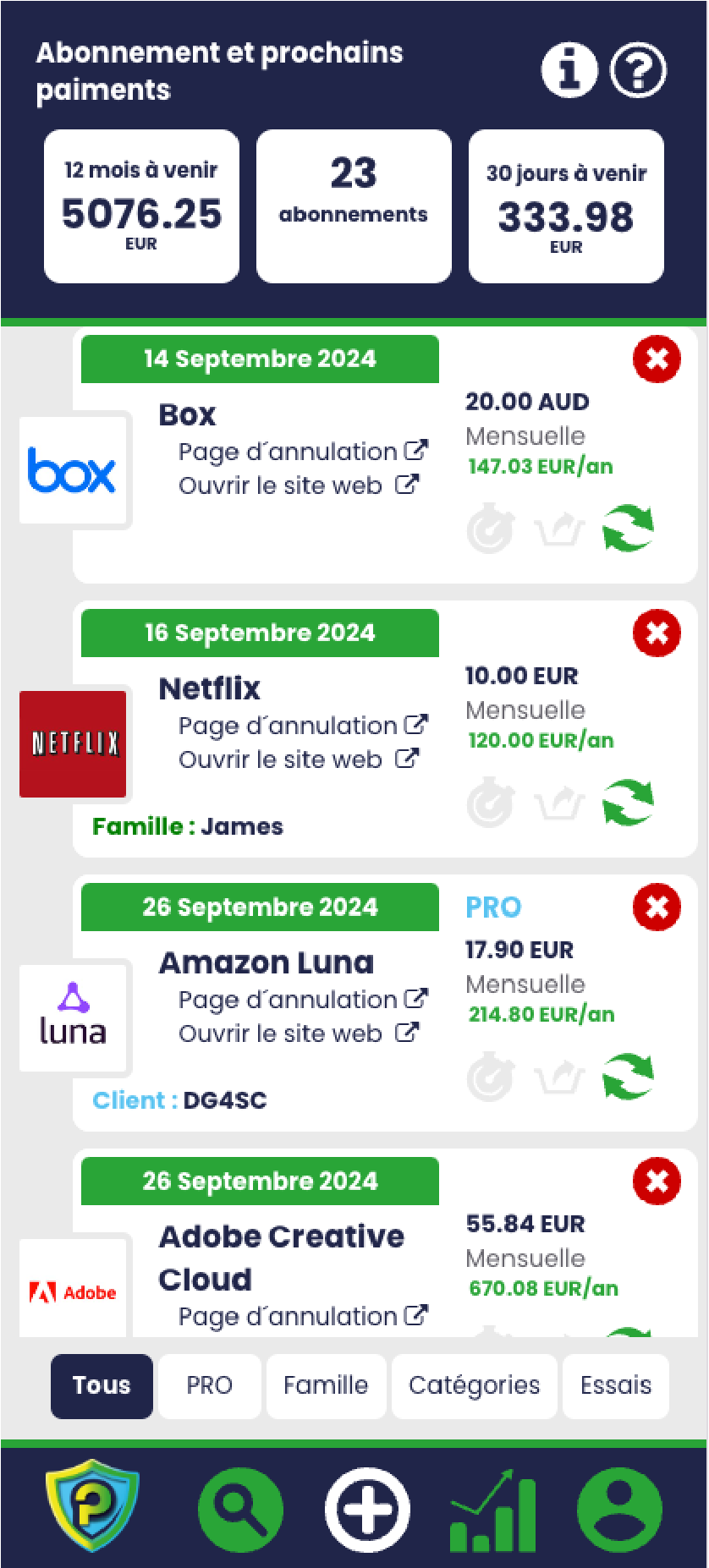The width and height of the screenshot is (709, 1568).
Task: Open the info icon in header
Action: (569, 70)
